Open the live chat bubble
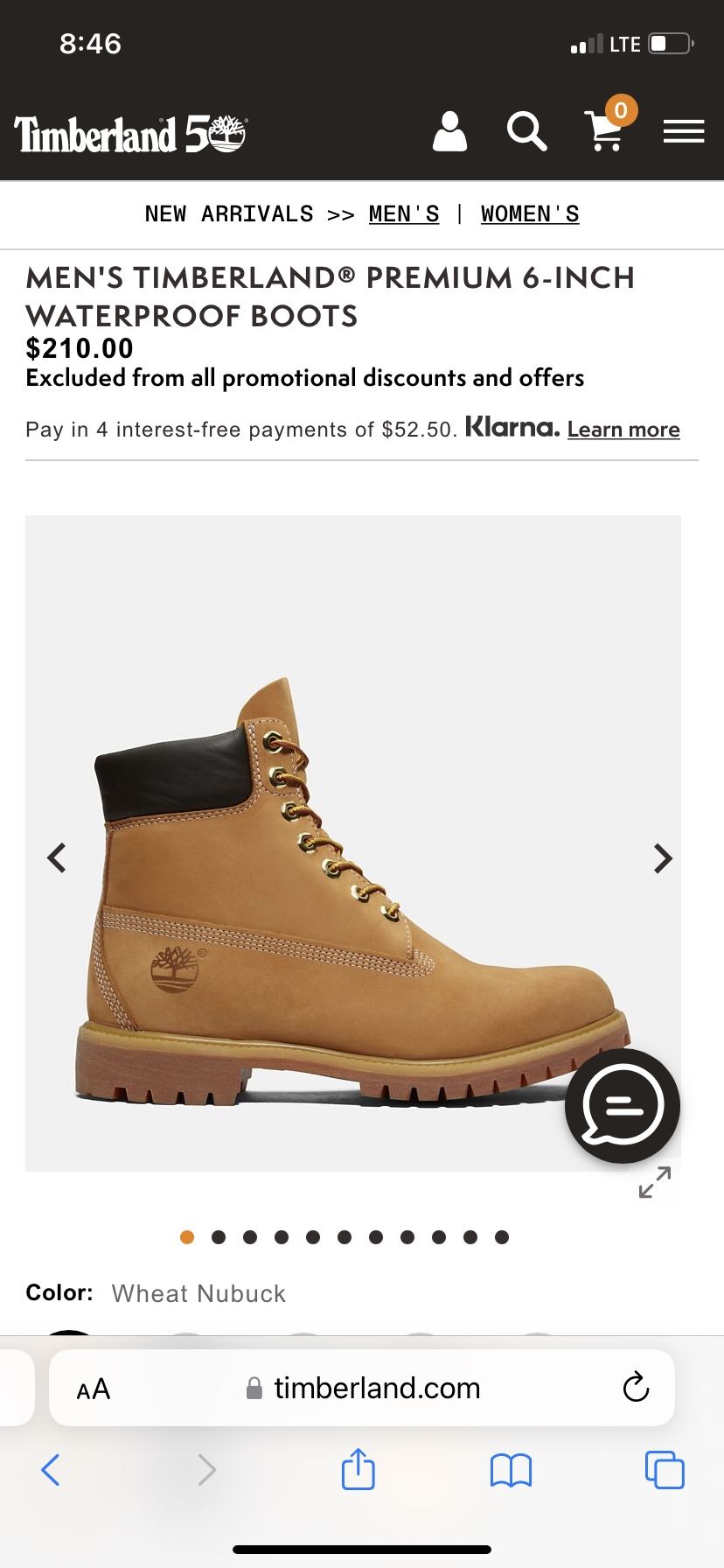The height and width of the screenshot is (1568, 724). (623, 1106)
